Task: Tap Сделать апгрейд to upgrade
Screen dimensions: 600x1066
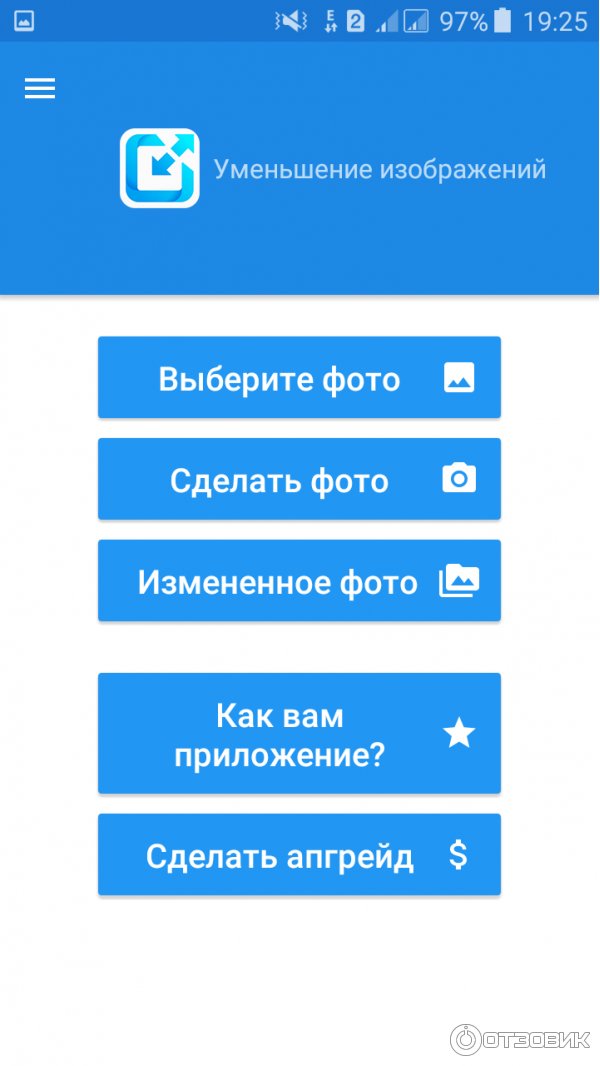Action: pyautogui.click(x=299, y=856)
